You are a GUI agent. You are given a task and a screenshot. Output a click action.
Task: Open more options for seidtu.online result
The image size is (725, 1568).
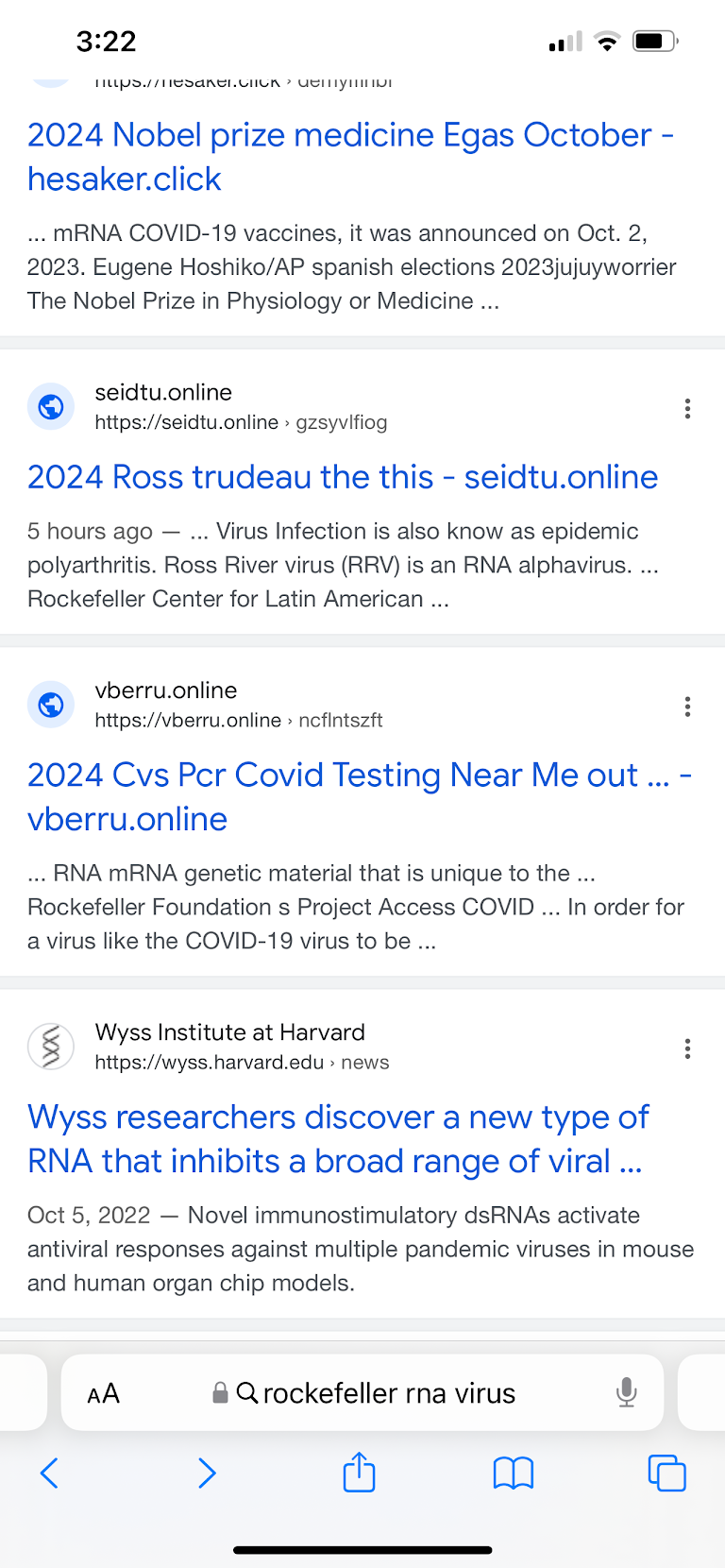687,408
